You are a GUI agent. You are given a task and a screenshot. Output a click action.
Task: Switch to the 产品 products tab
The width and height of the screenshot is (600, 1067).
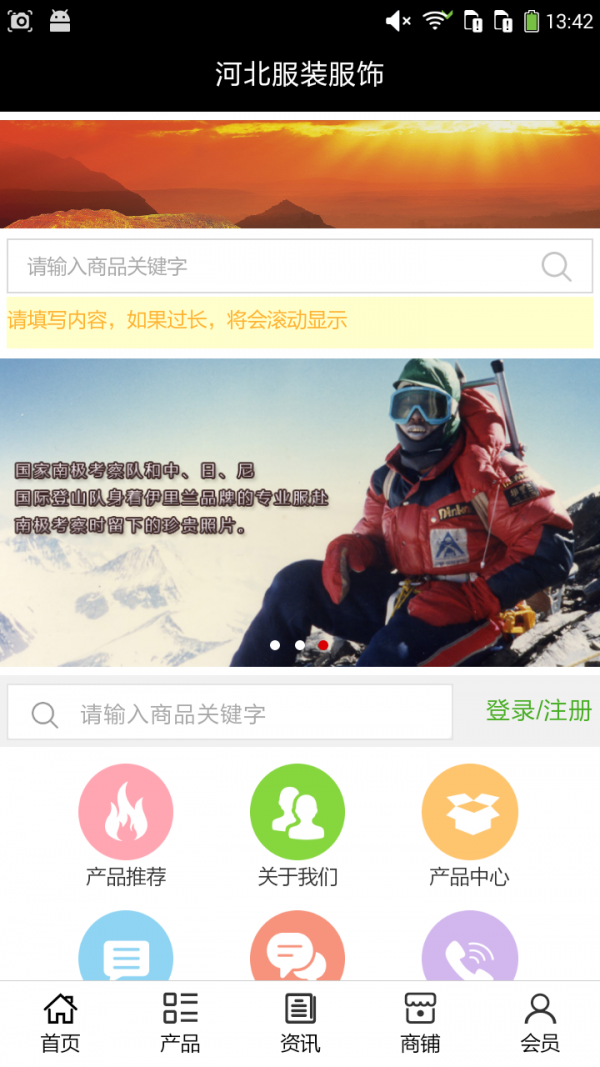coord(180,1023)
